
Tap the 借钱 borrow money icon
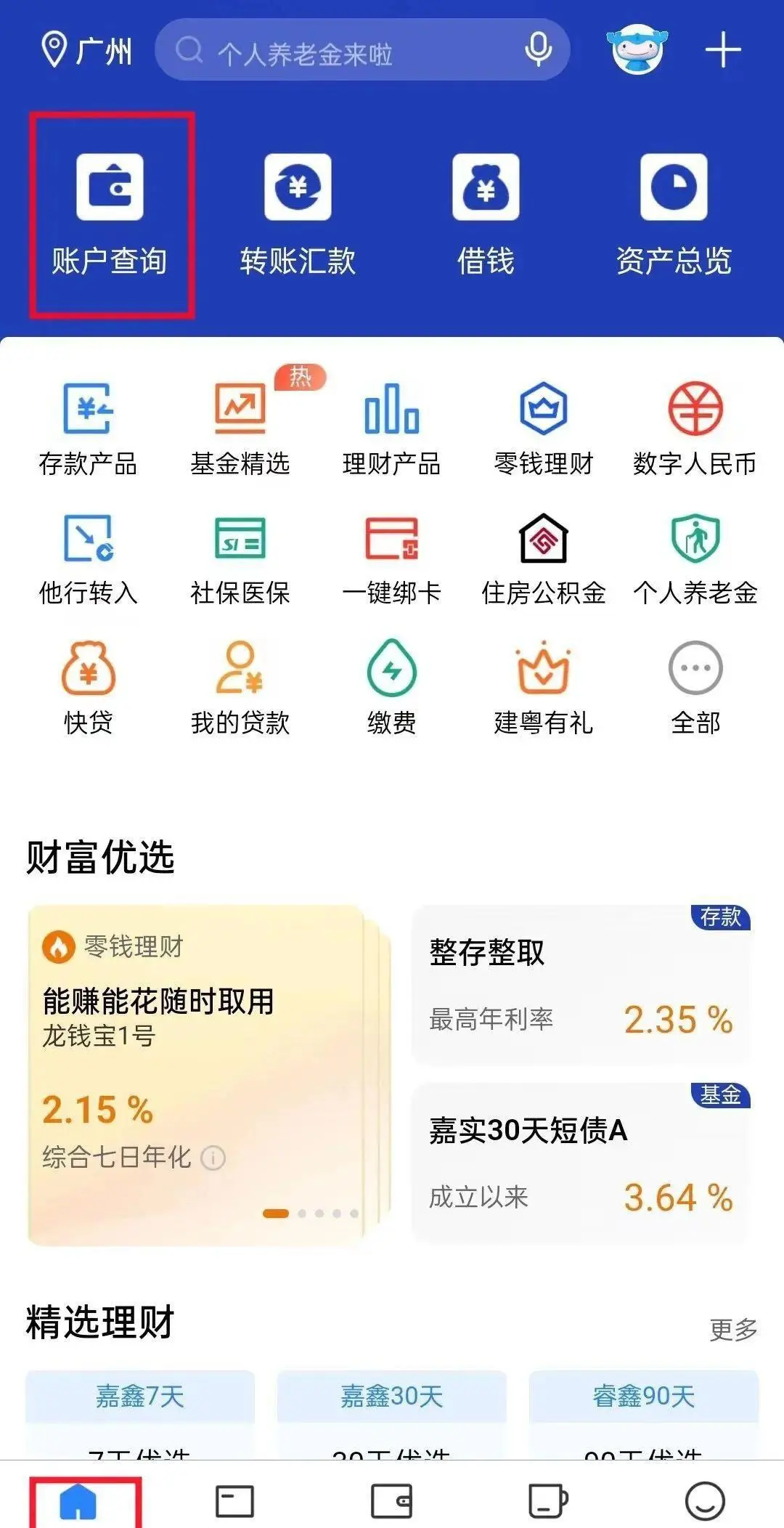tap(486, 211)
